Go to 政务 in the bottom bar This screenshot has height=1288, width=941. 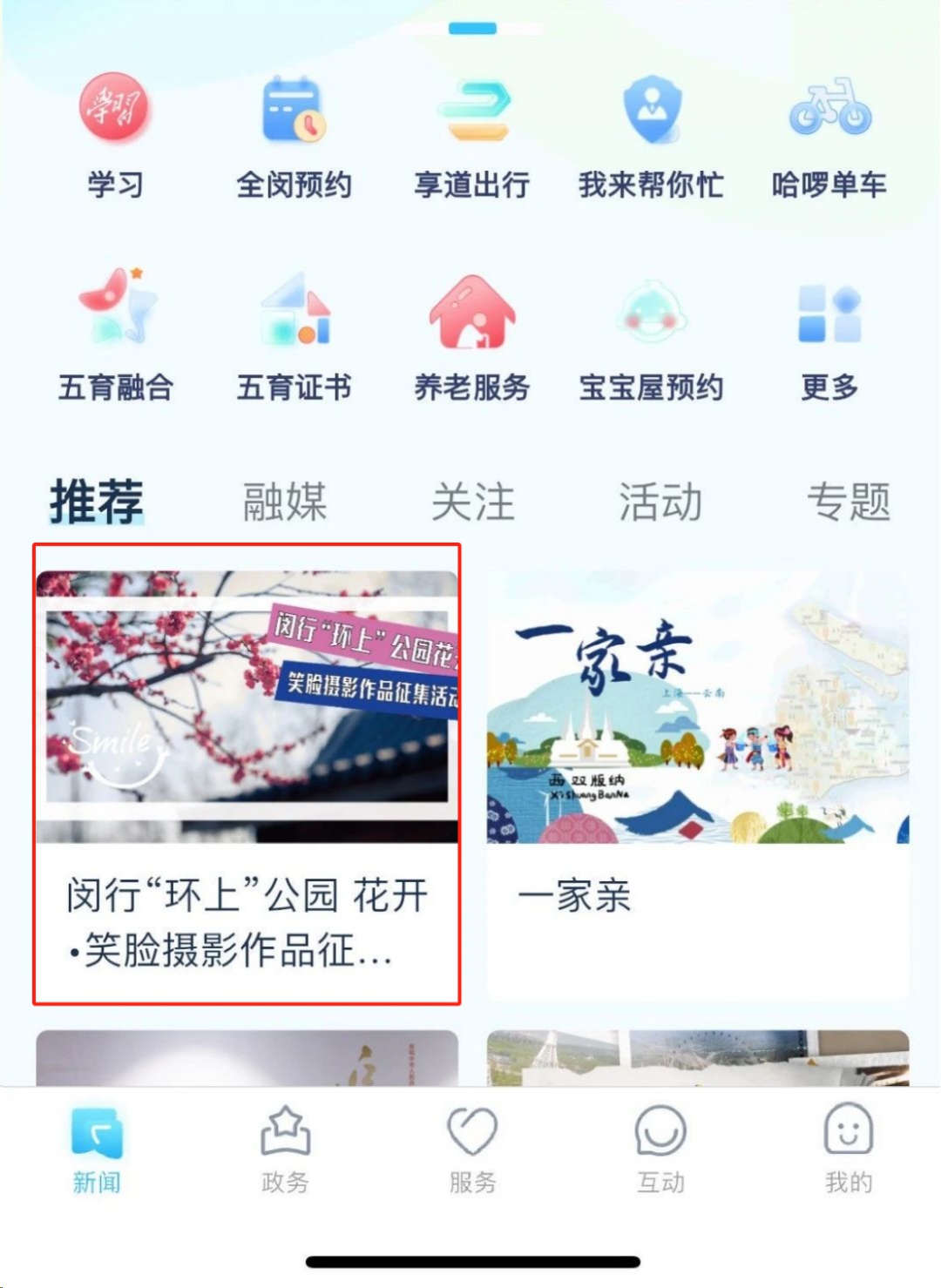285,1150
